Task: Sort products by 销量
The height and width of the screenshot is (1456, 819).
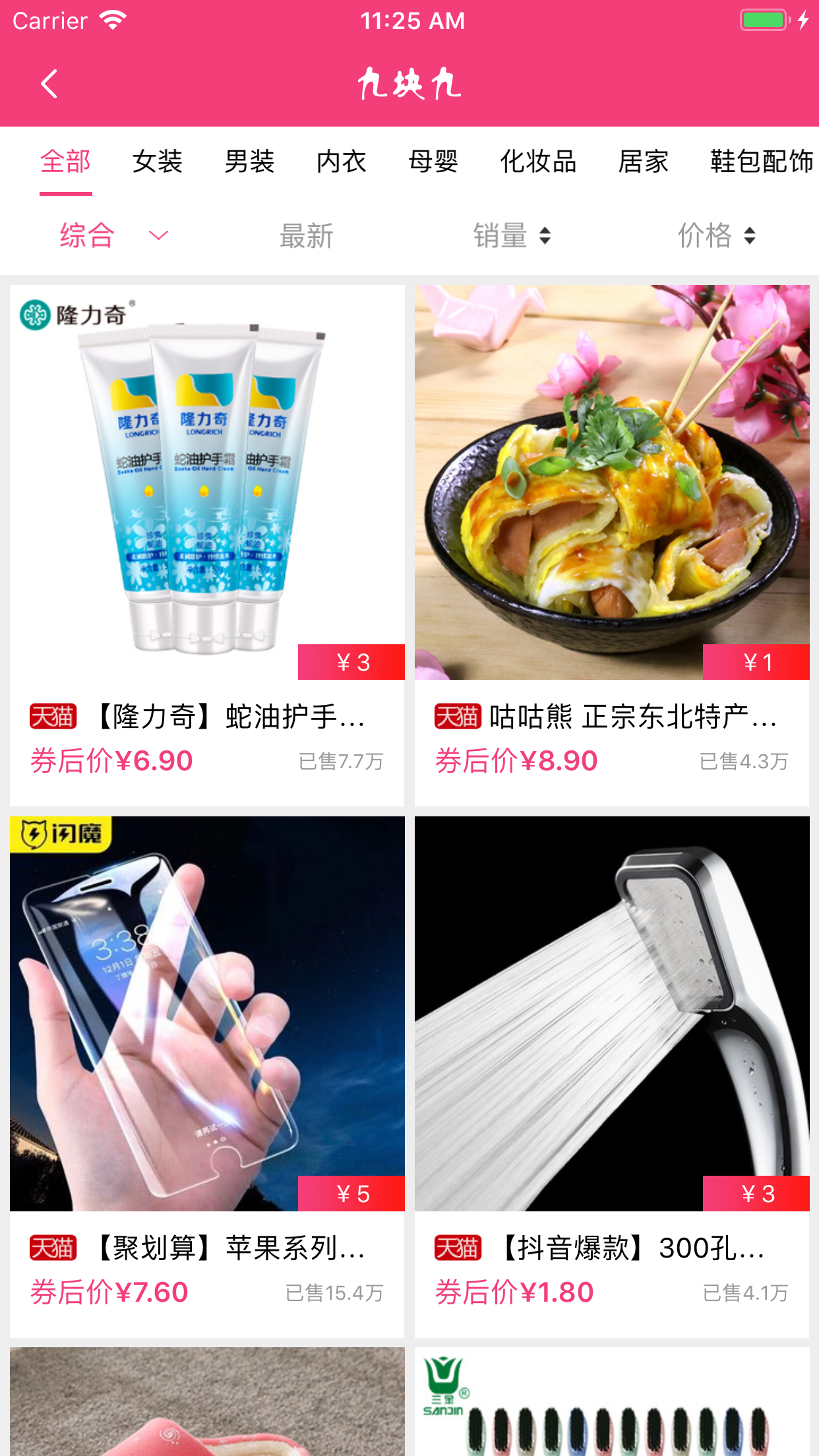Action: tap(512, 235)
